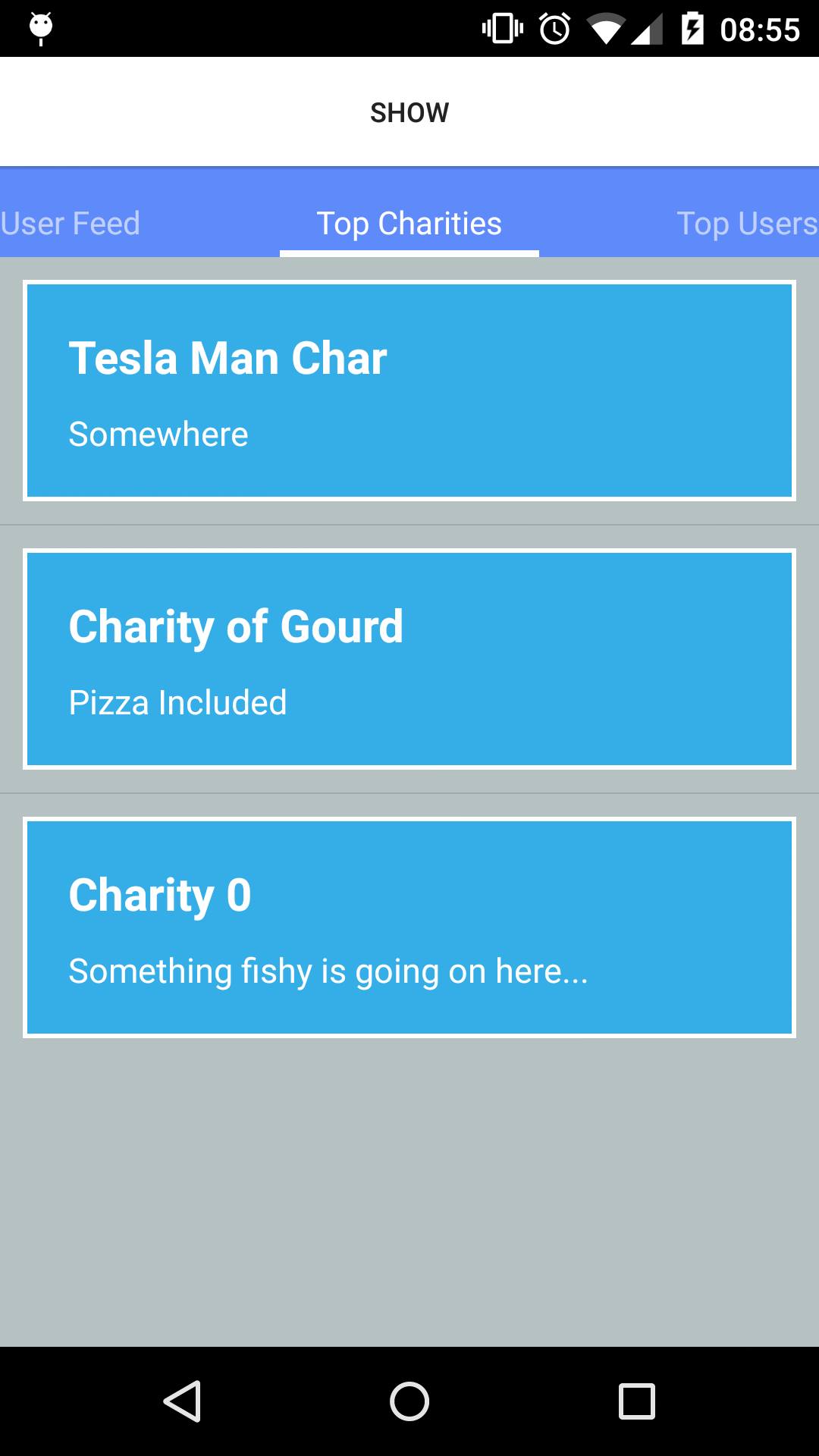Select the Top Charities tab
The width and height of the screenshot is (819, 1456).
coord(409,223)
